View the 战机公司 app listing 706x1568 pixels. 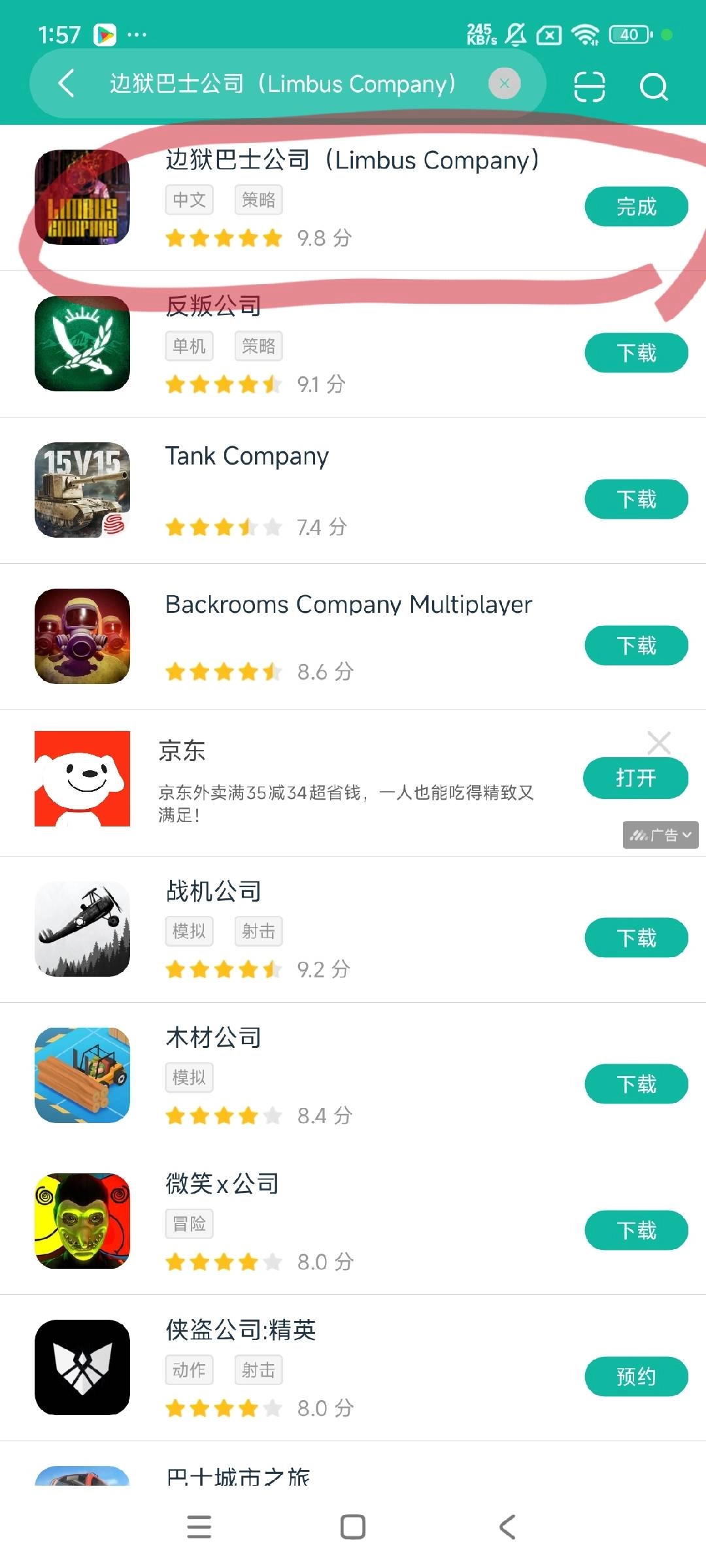point(213,891)
